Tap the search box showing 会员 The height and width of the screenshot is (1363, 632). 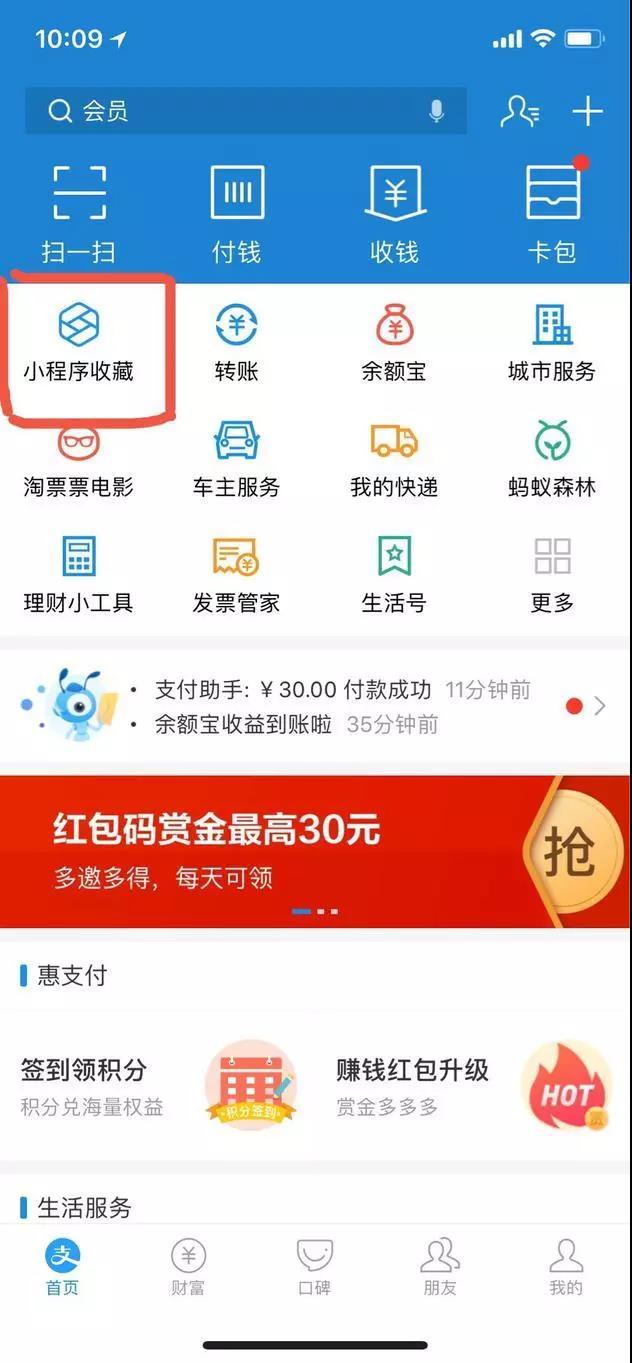point(230,111)
